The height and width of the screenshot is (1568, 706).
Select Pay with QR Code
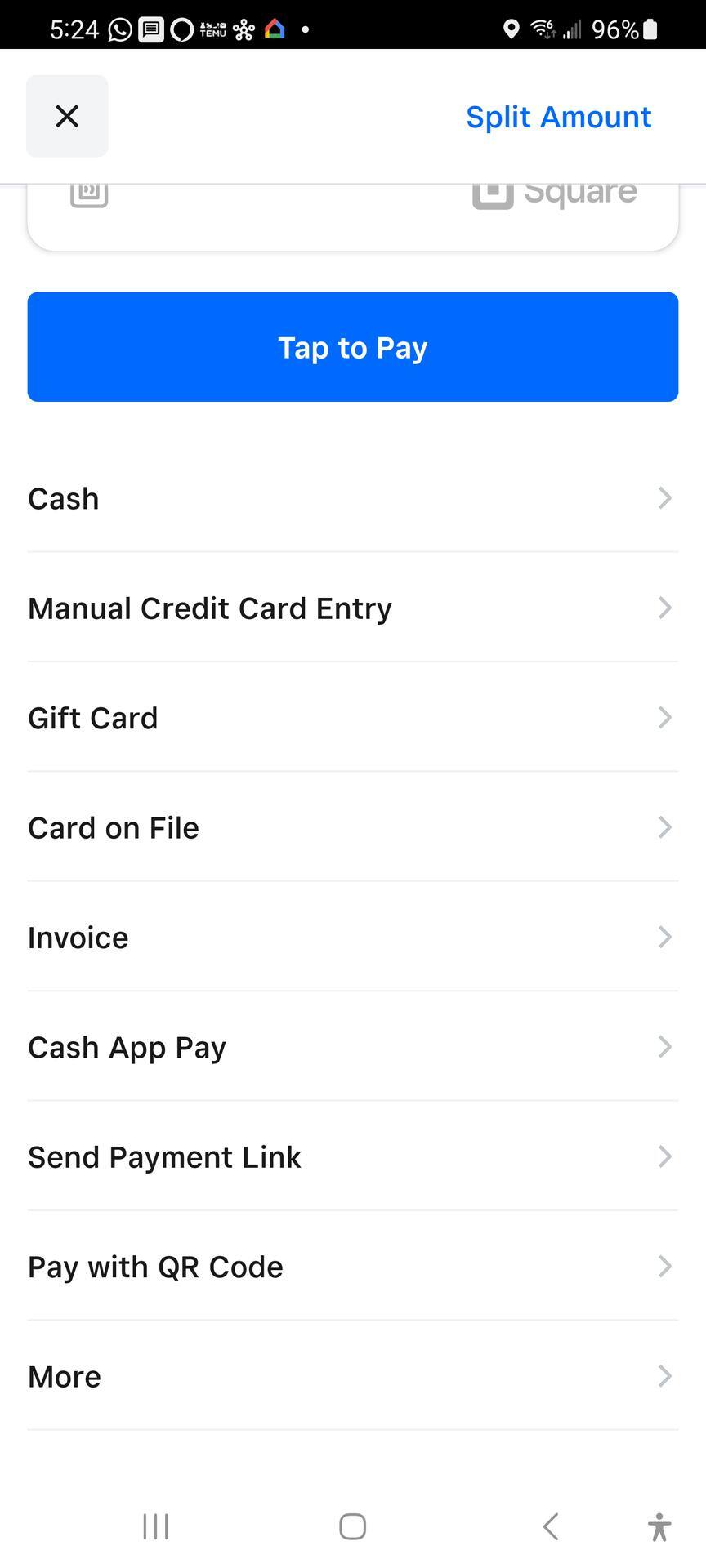click(353, 1267)
